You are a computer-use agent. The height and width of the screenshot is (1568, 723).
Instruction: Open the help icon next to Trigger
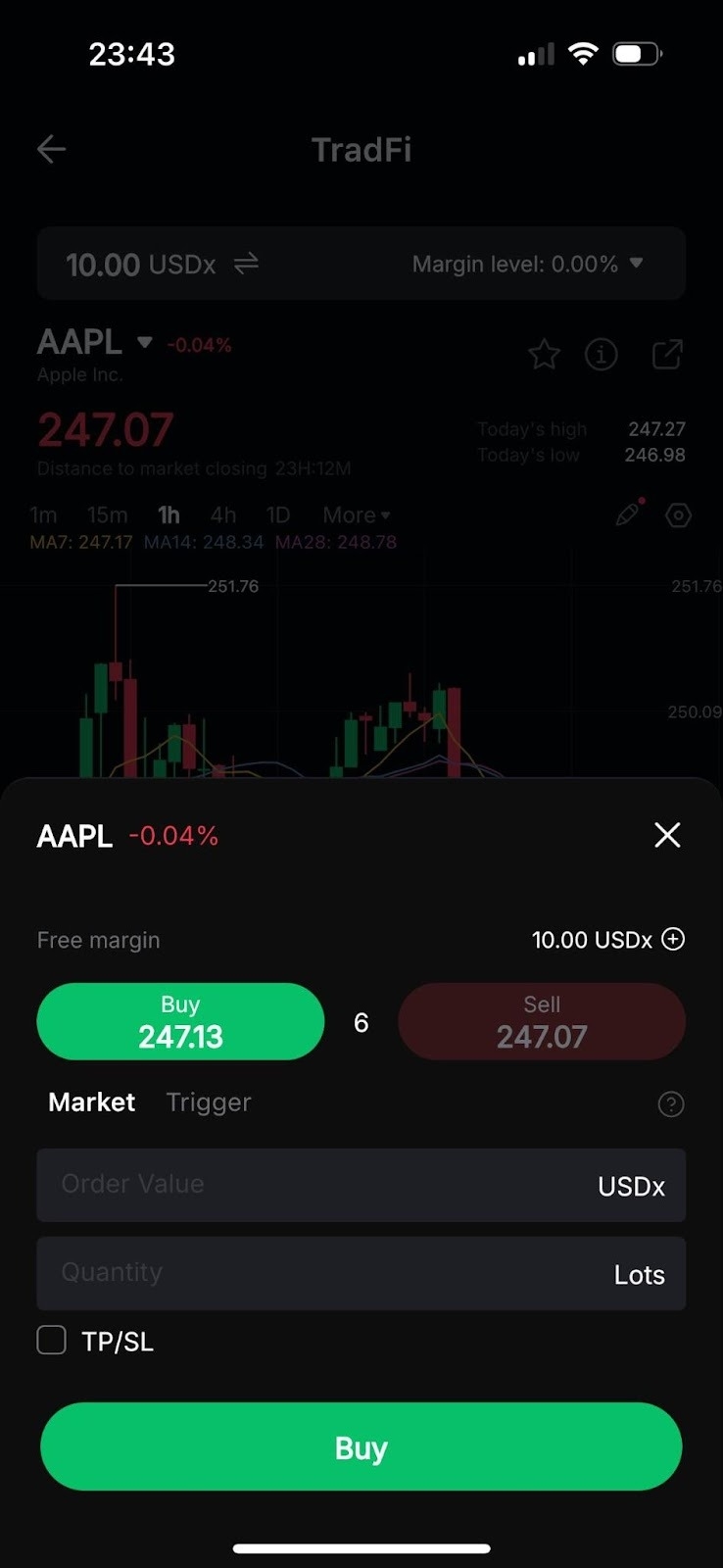pos(671,1104)
